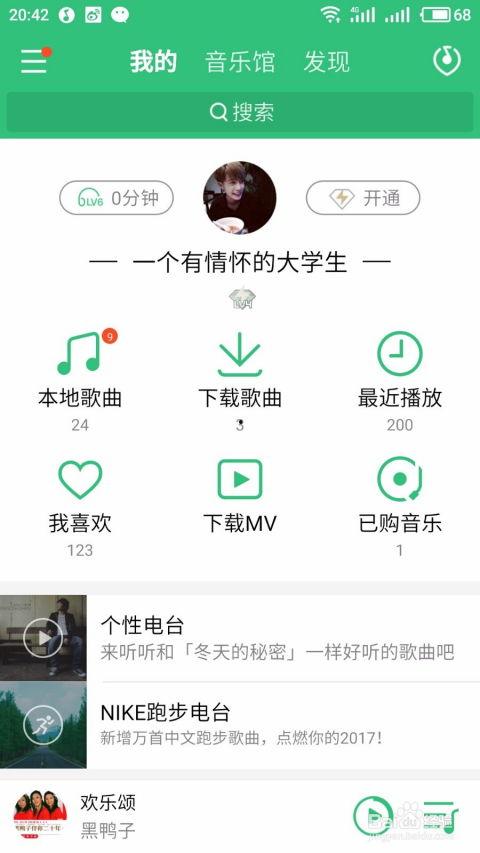Open 下载歌曲 downloaded songs
This screenshot has width=480, height=853.
coord(240,381)
